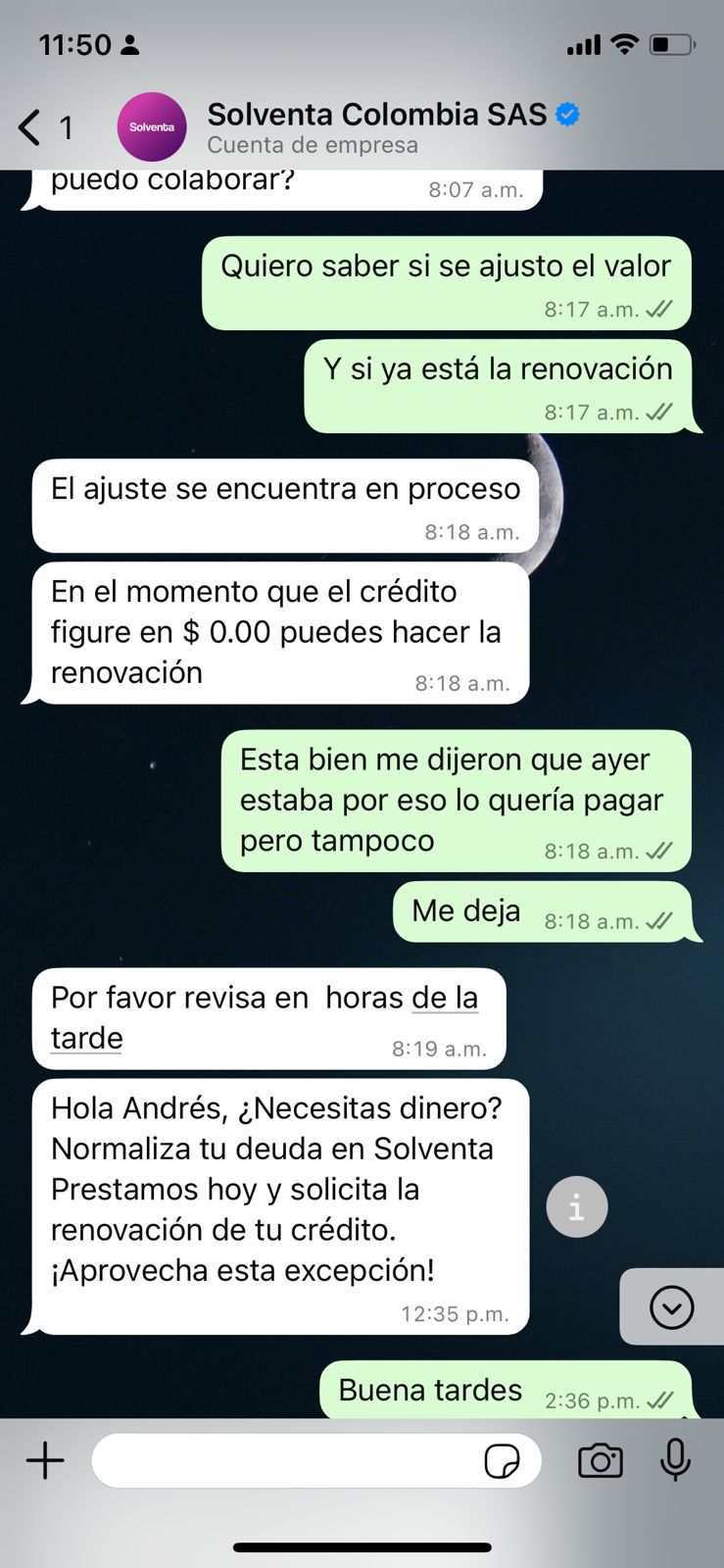The width and height of the screenshot is (724, 1568).
Task: Focus the message text field
Action: tap(284, 1460)
